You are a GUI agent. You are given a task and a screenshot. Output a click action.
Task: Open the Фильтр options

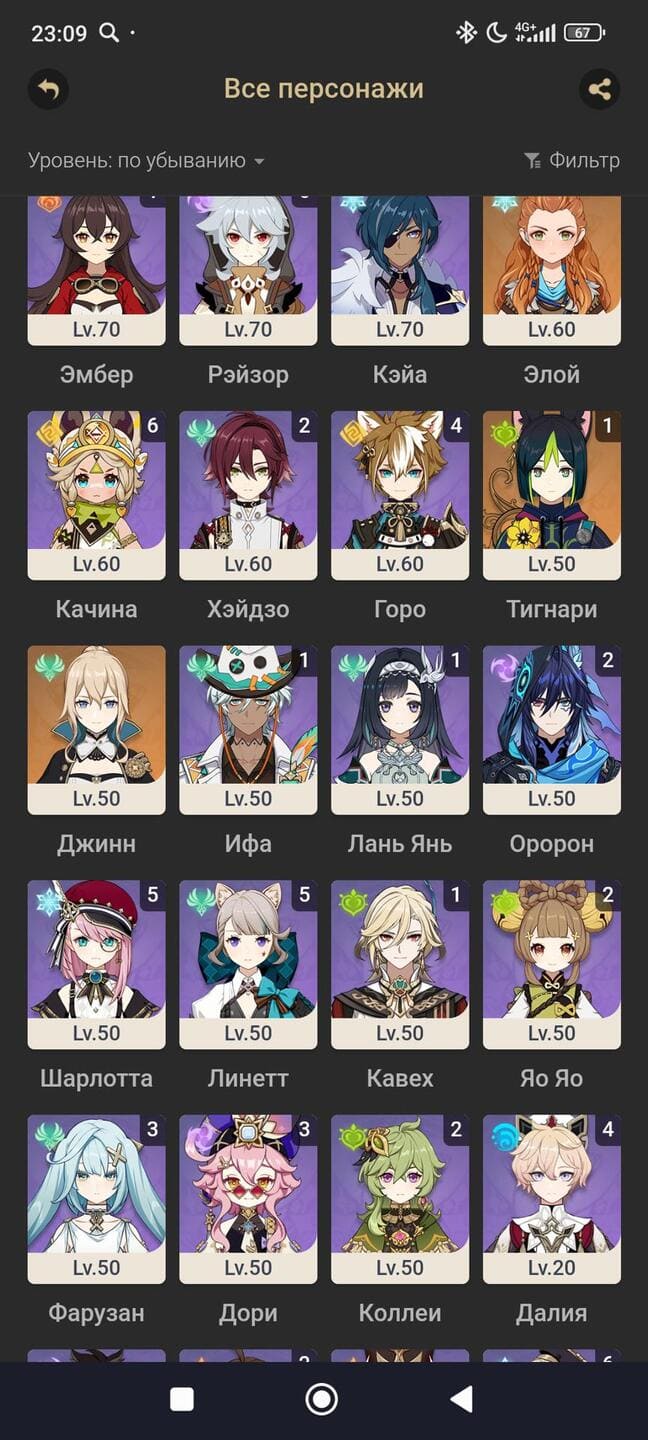tap(572, 161)
